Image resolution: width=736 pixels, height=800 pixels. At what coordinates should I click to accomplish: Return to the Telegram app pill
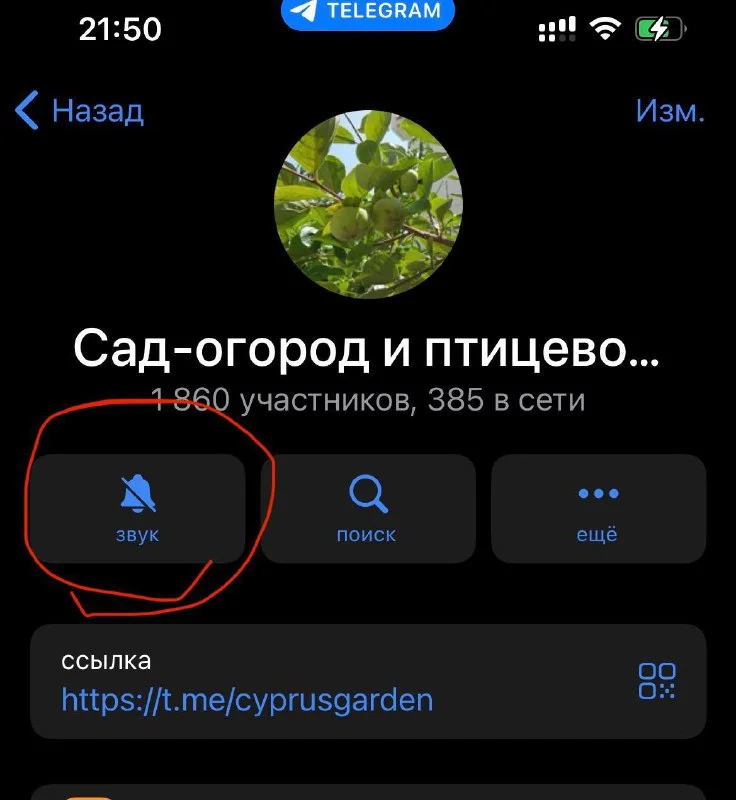pyautogui.click(x=368, y=12)
